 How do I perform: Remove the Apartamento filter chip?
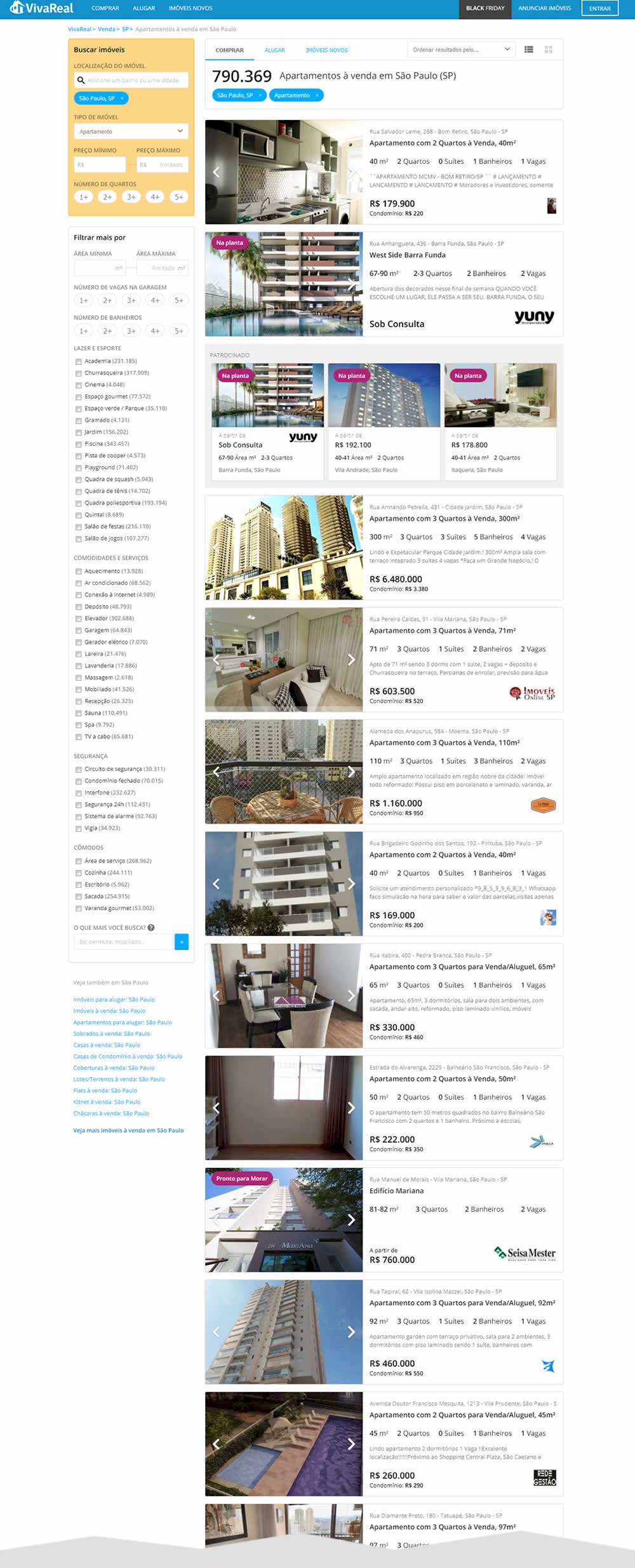[x=317, y=95]
